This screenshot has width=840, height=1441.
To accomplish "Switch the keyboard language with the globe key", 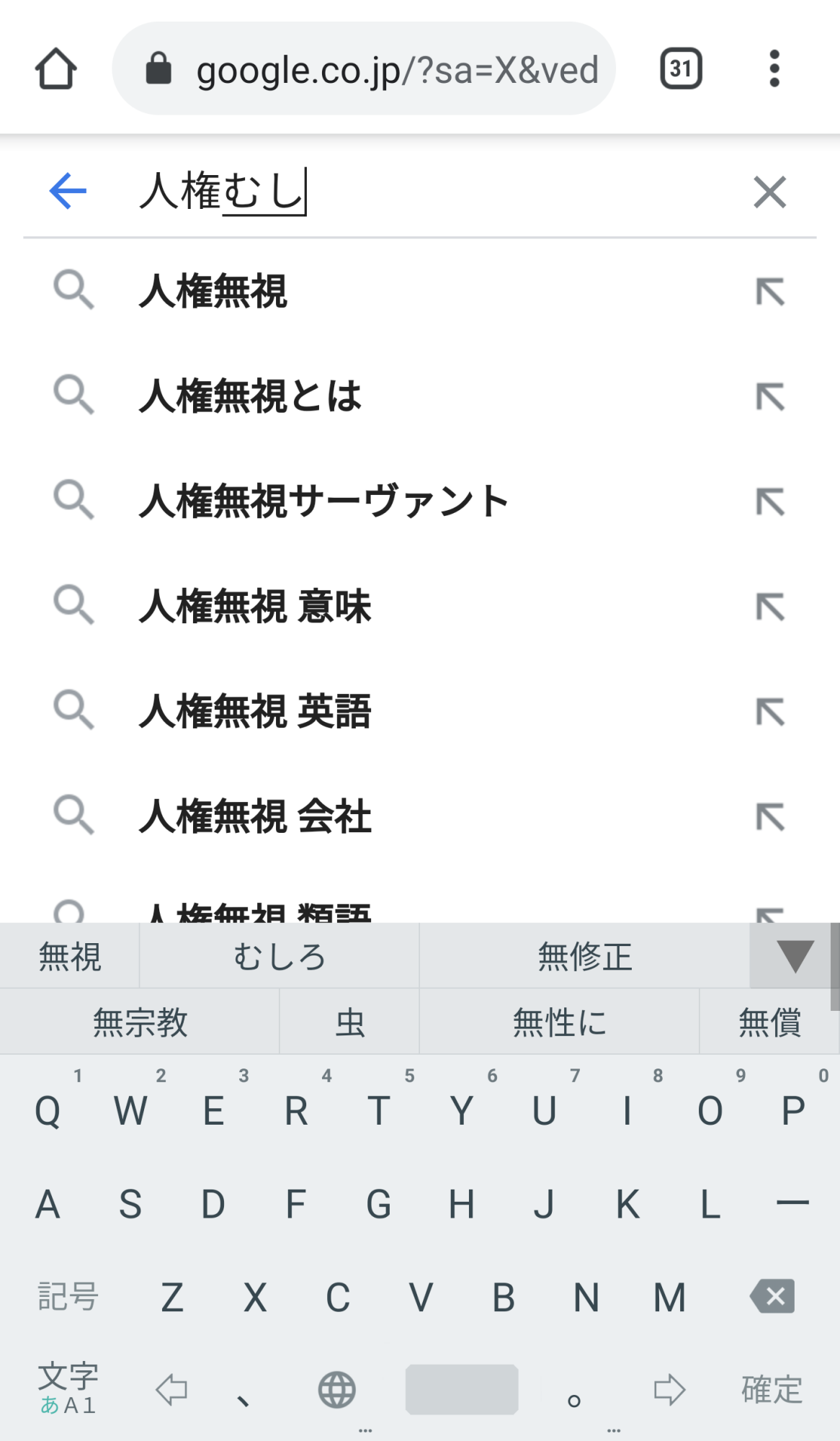I will 337,1389.
